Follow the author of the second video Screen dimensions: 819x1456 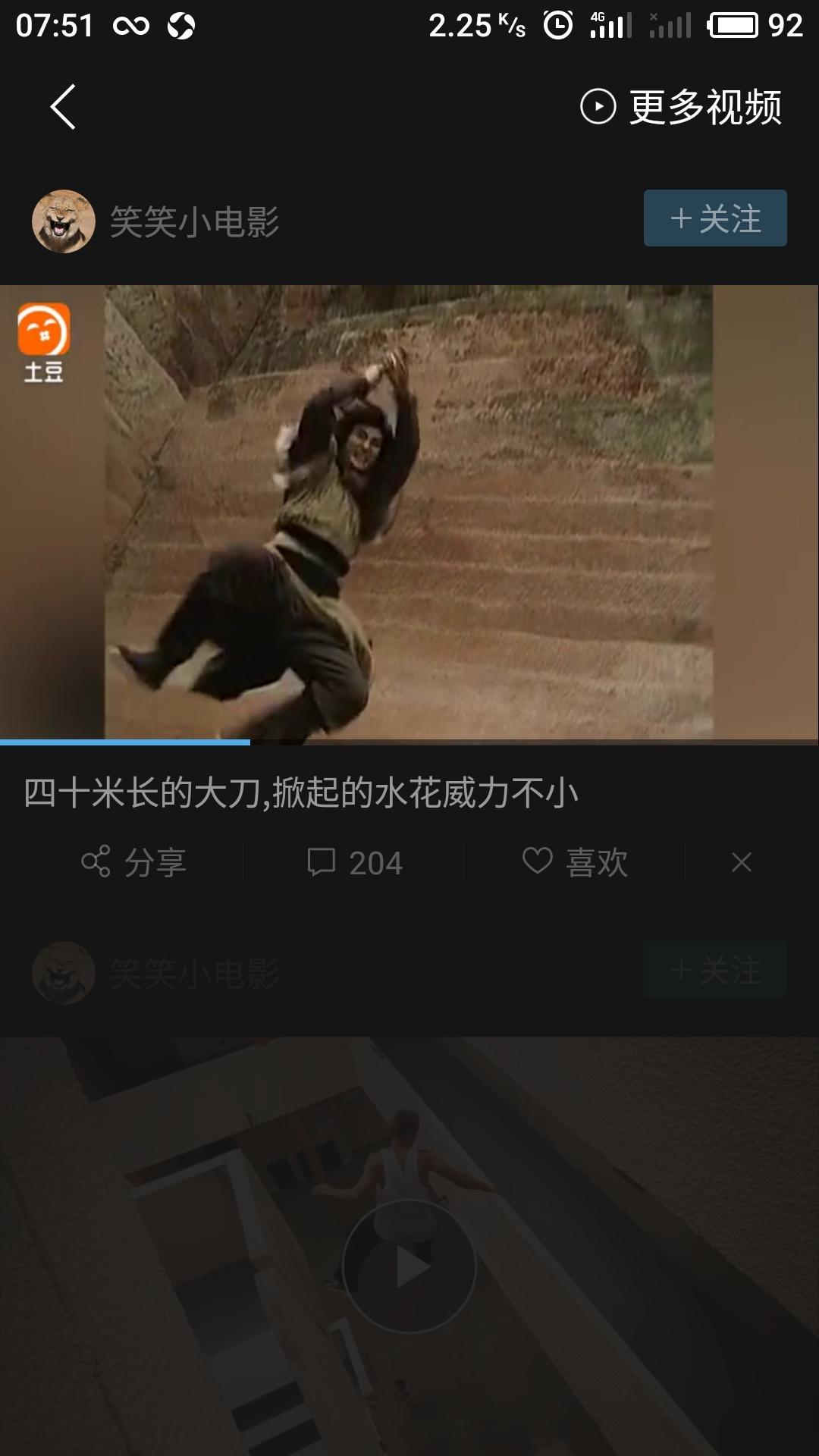714,970
